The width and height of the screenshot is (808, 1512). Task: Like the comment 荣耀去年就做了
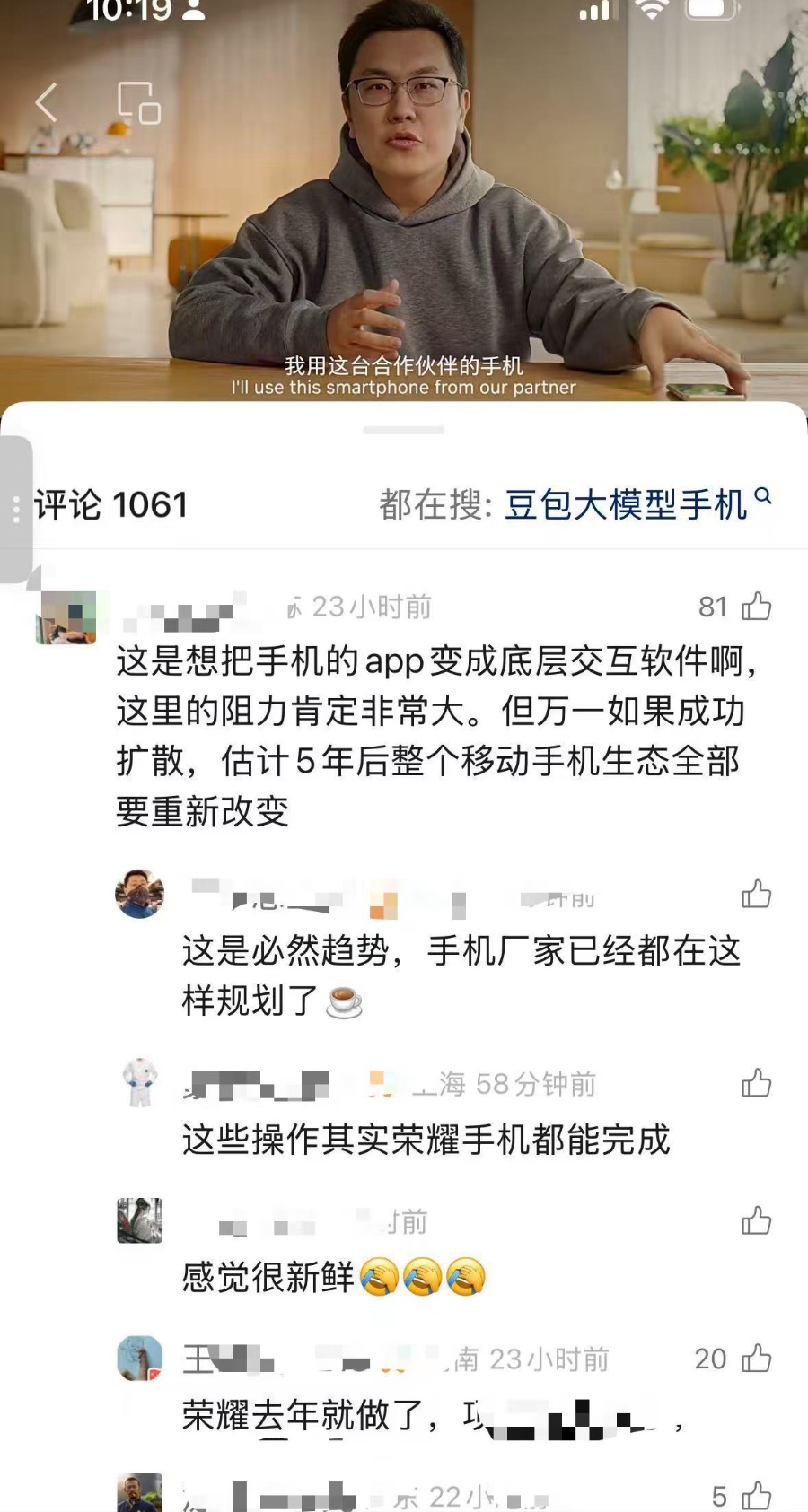756,1359
